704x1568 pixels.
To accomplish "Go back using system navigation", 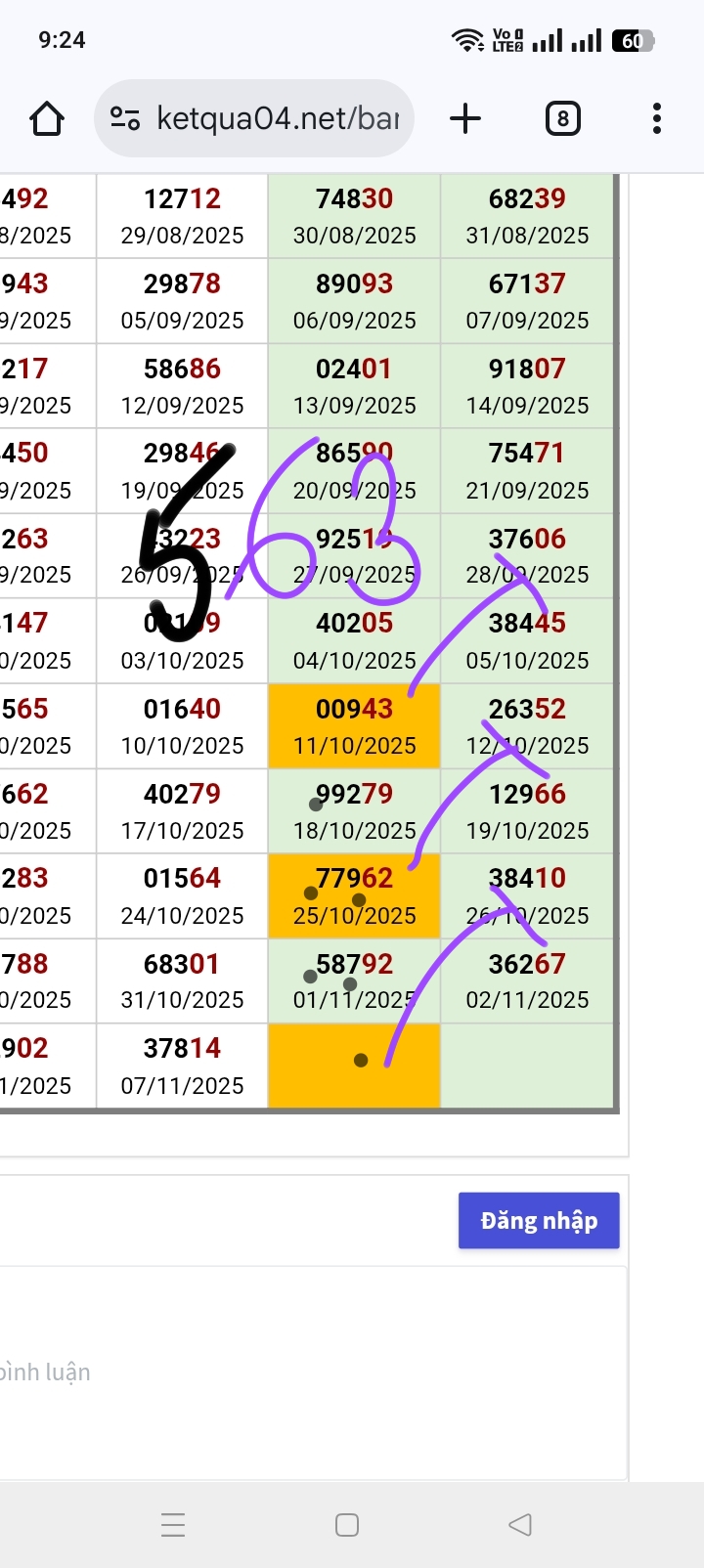I will 520,1524.
